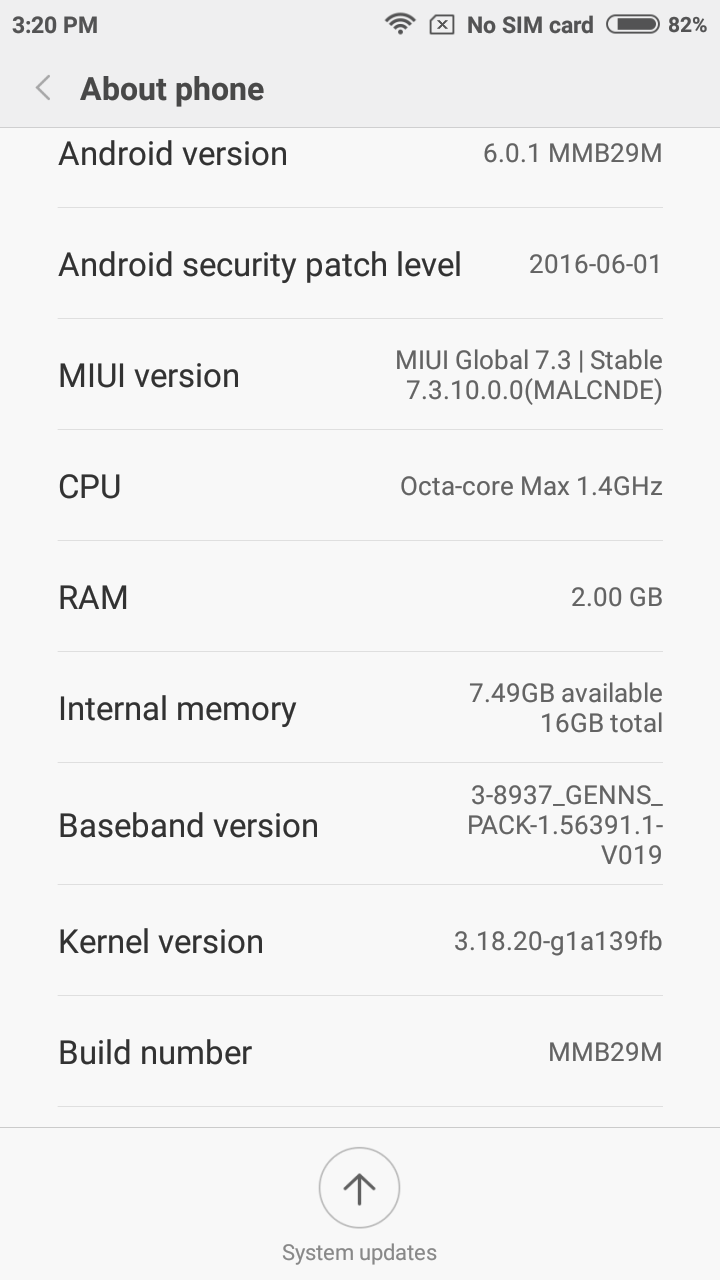Tap the Android version row
The width and height of the screenshot is (720, 1280).
click(x=360, y=155)
